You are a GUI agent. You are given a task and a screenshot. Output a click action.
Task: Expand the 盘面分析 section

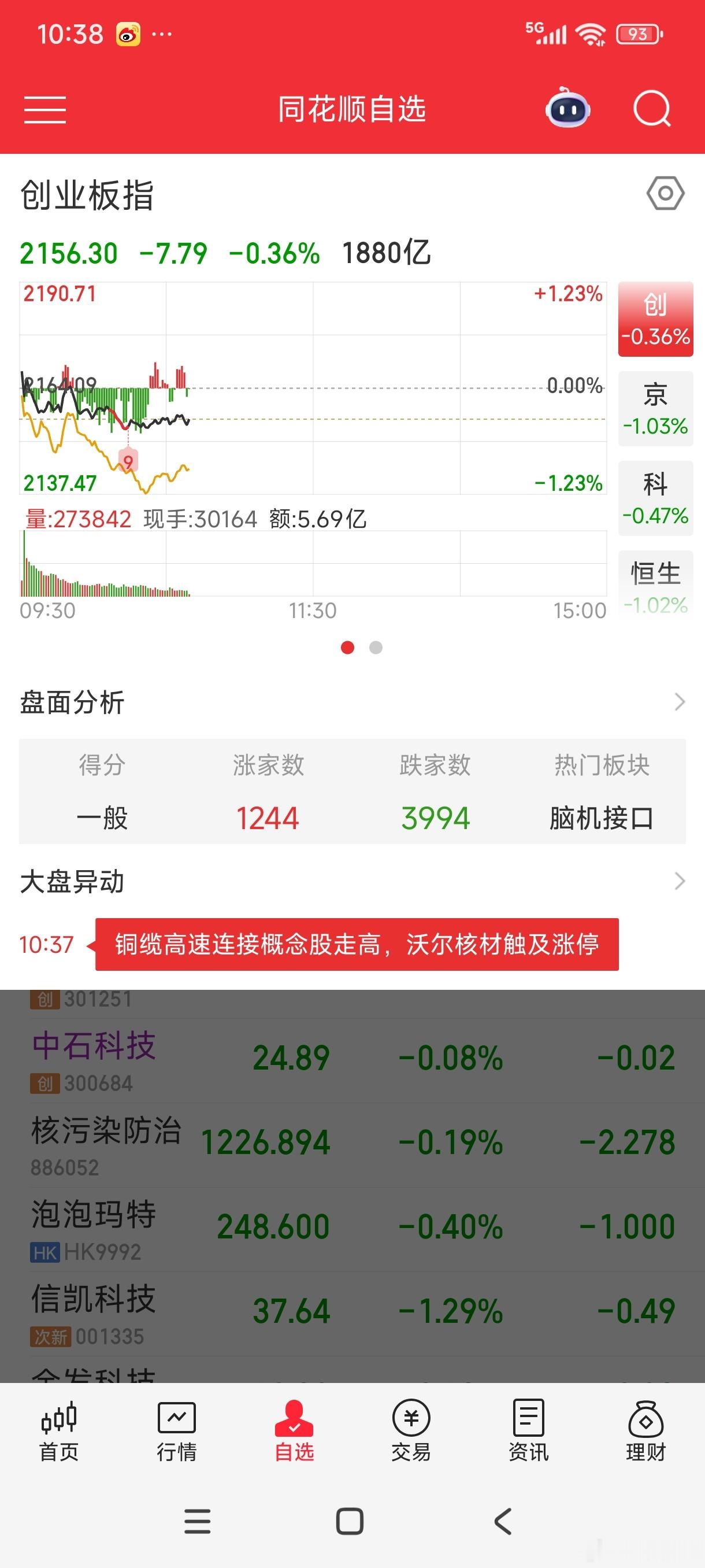pos(352,702)
